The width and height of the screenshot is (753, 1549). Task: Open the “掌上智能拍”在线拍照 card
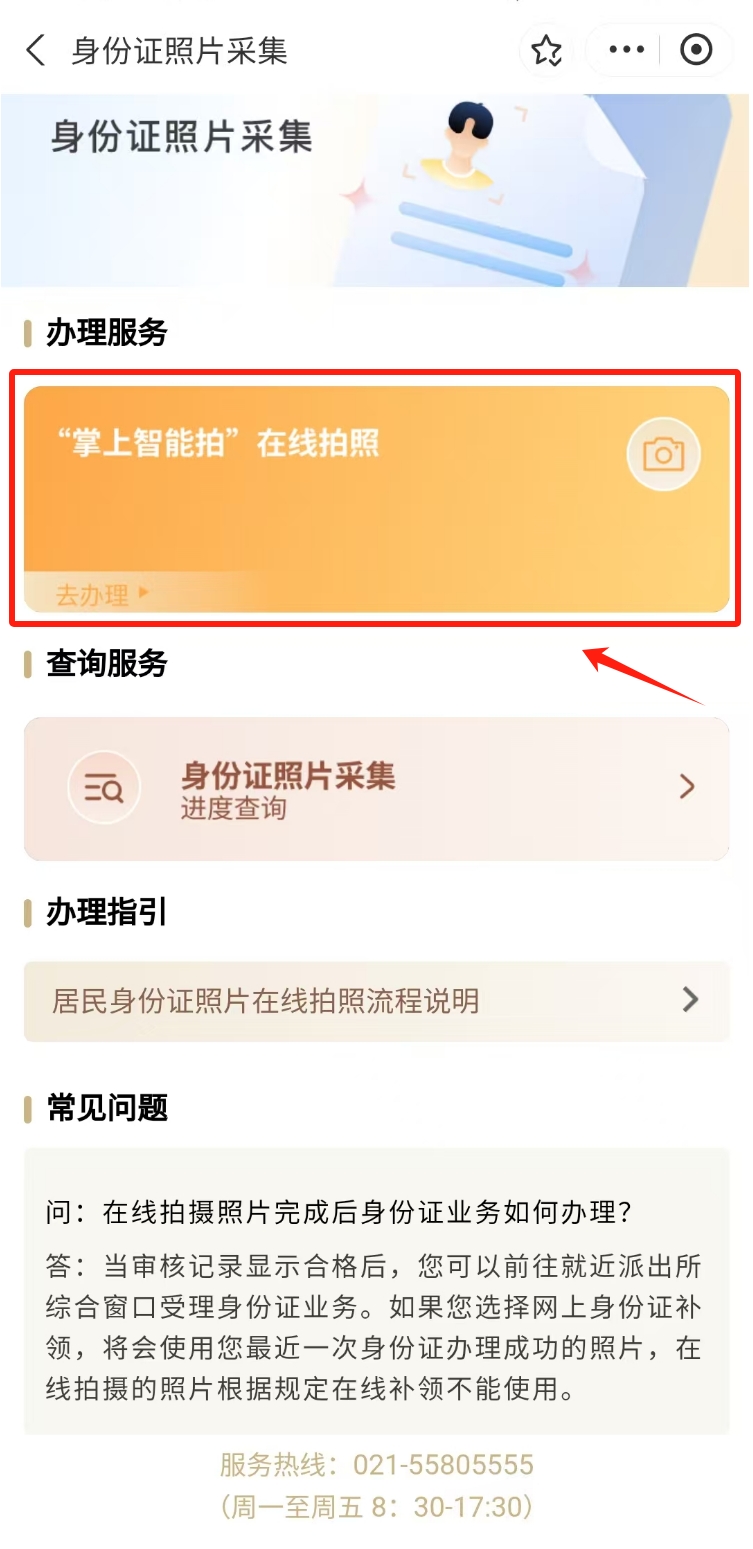point(376,498)
